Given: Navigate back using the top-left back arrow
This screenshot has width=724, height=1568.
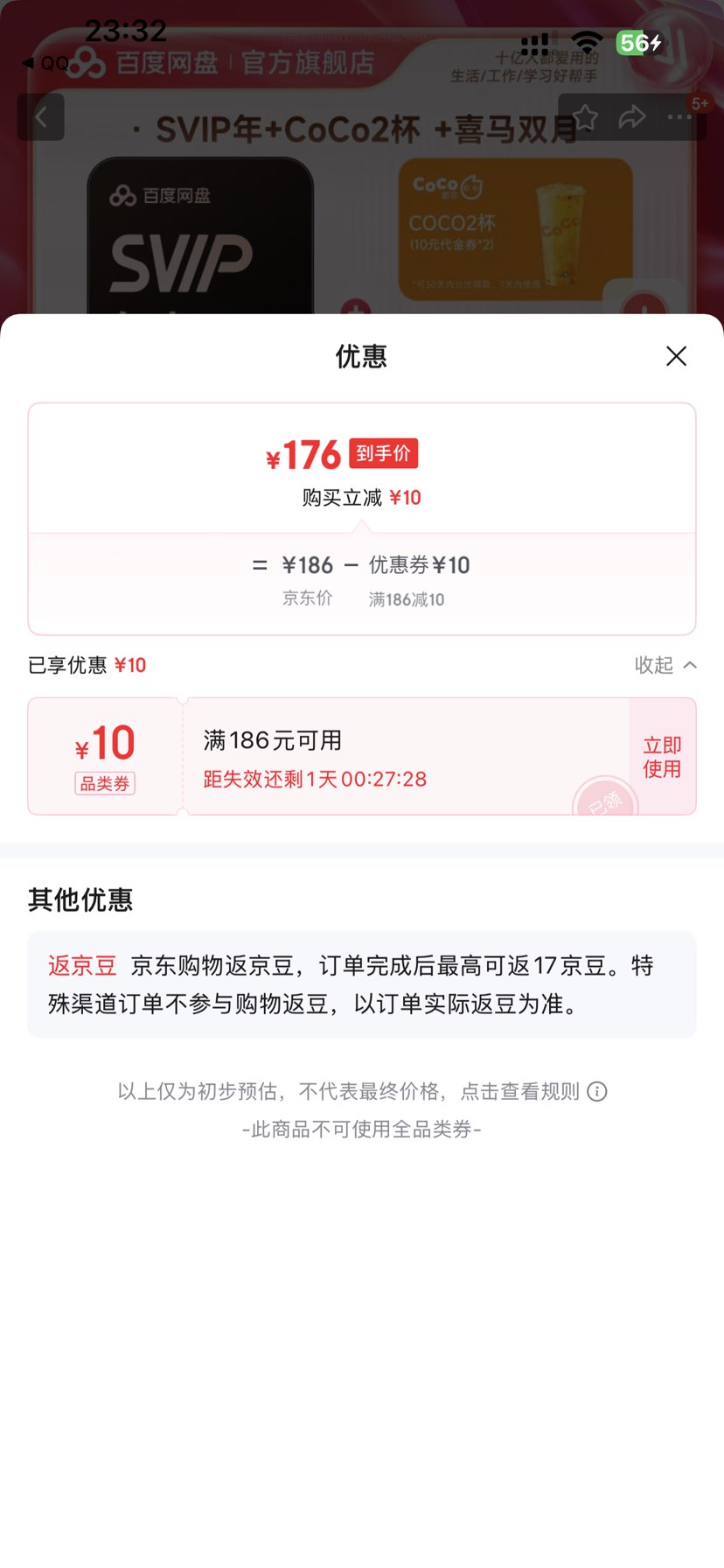Looking at the screenshot, I should tap(40, 116).
